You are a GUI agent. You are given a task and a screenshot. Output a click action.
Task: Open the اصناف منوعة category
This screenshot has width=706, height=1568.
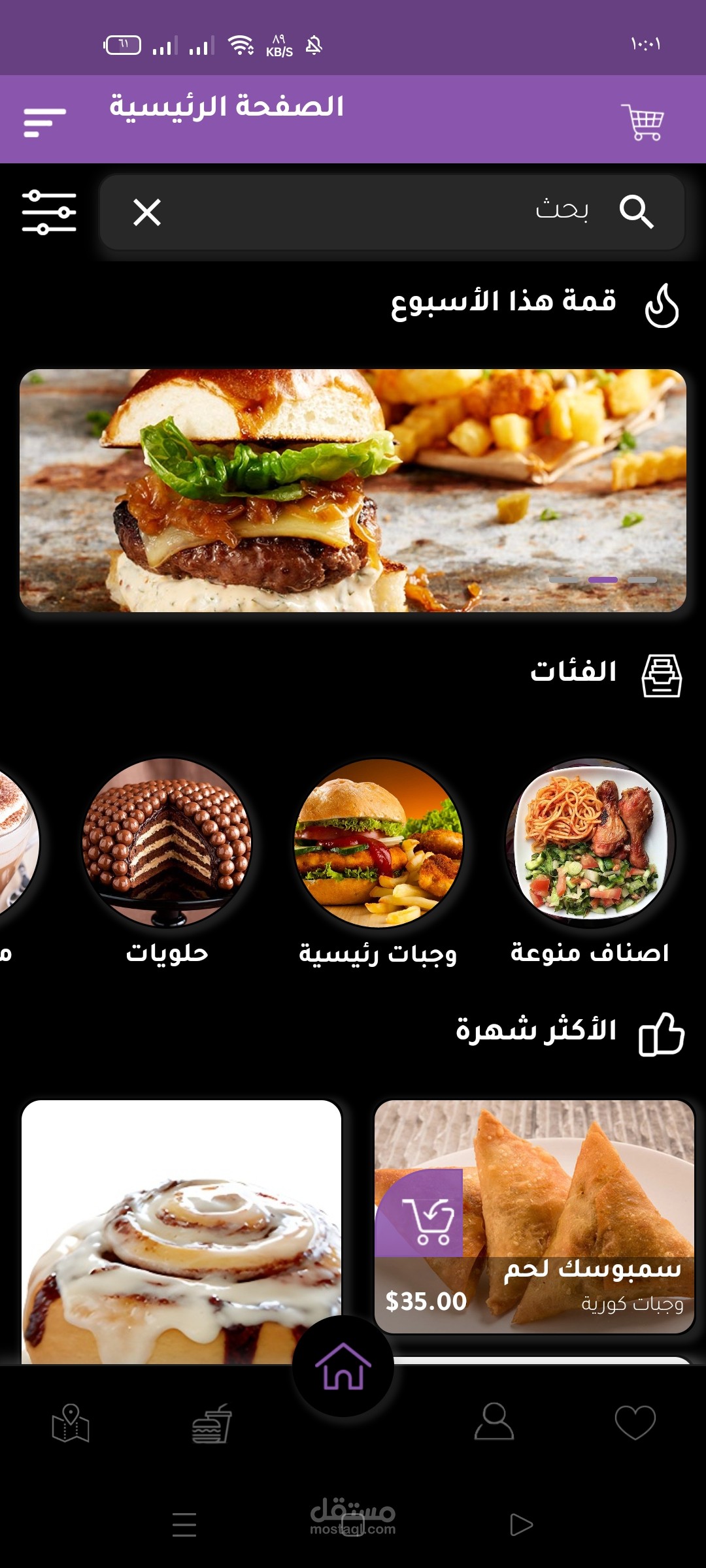[590, 843]
